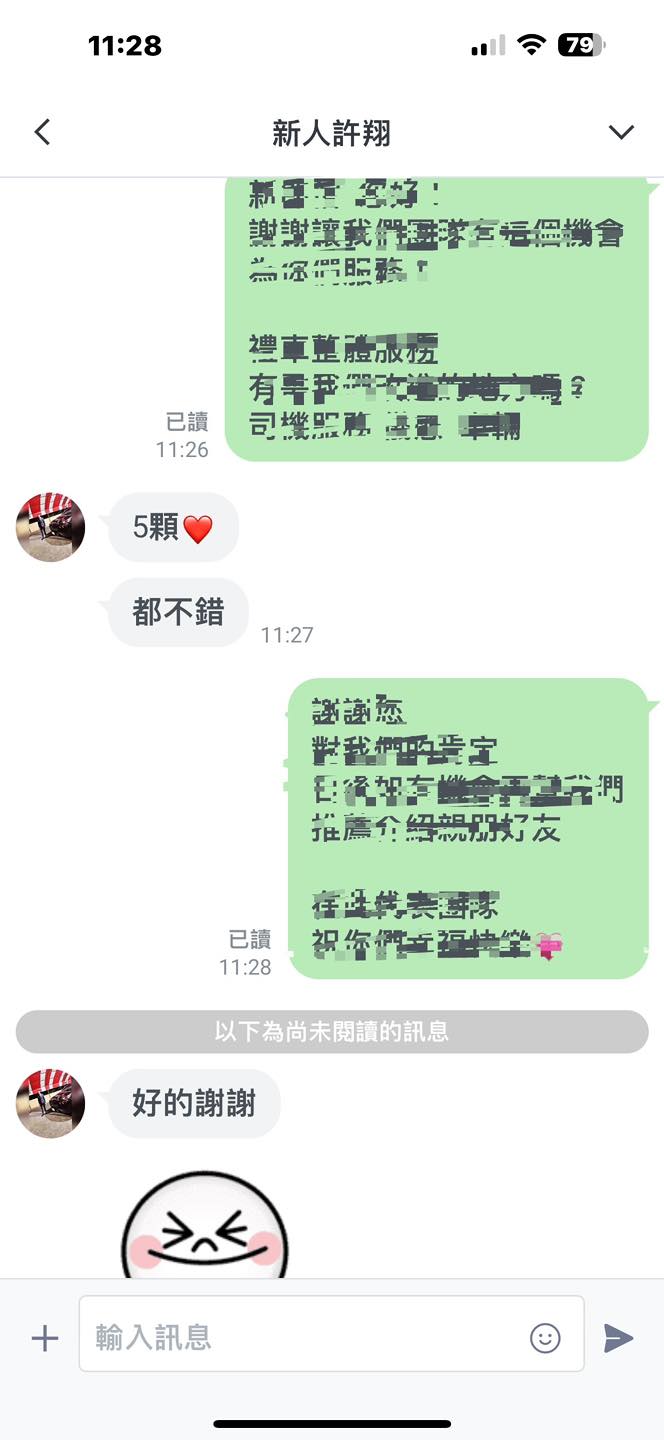Open the plus attachment menu
The height and width of the screenshot is (1440, 664).
[x=45, y=1338]
